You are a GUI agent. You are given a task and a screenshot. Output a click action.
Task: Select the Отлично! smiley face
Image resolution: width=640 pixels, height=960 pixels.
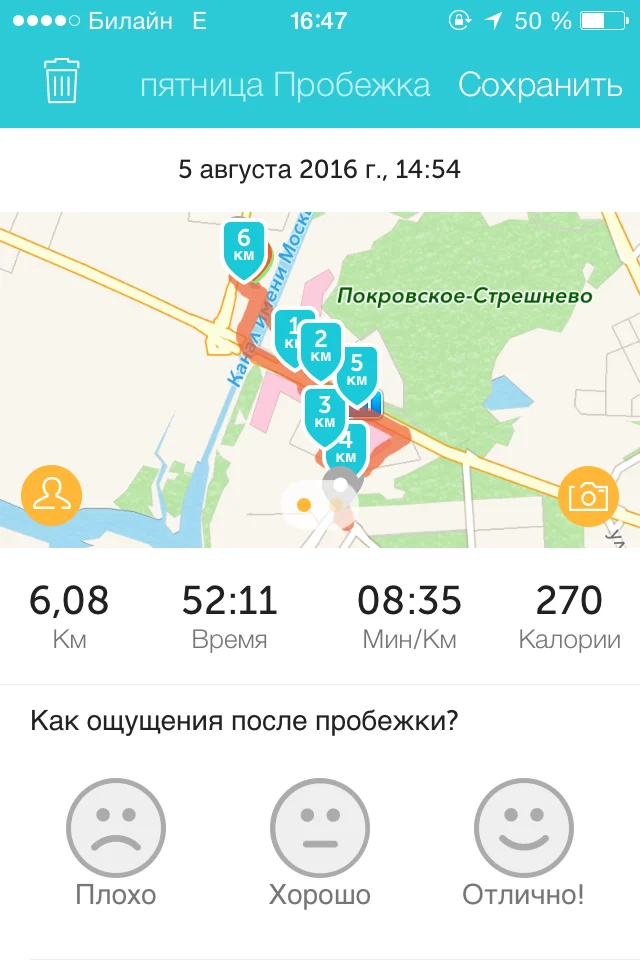523,829
